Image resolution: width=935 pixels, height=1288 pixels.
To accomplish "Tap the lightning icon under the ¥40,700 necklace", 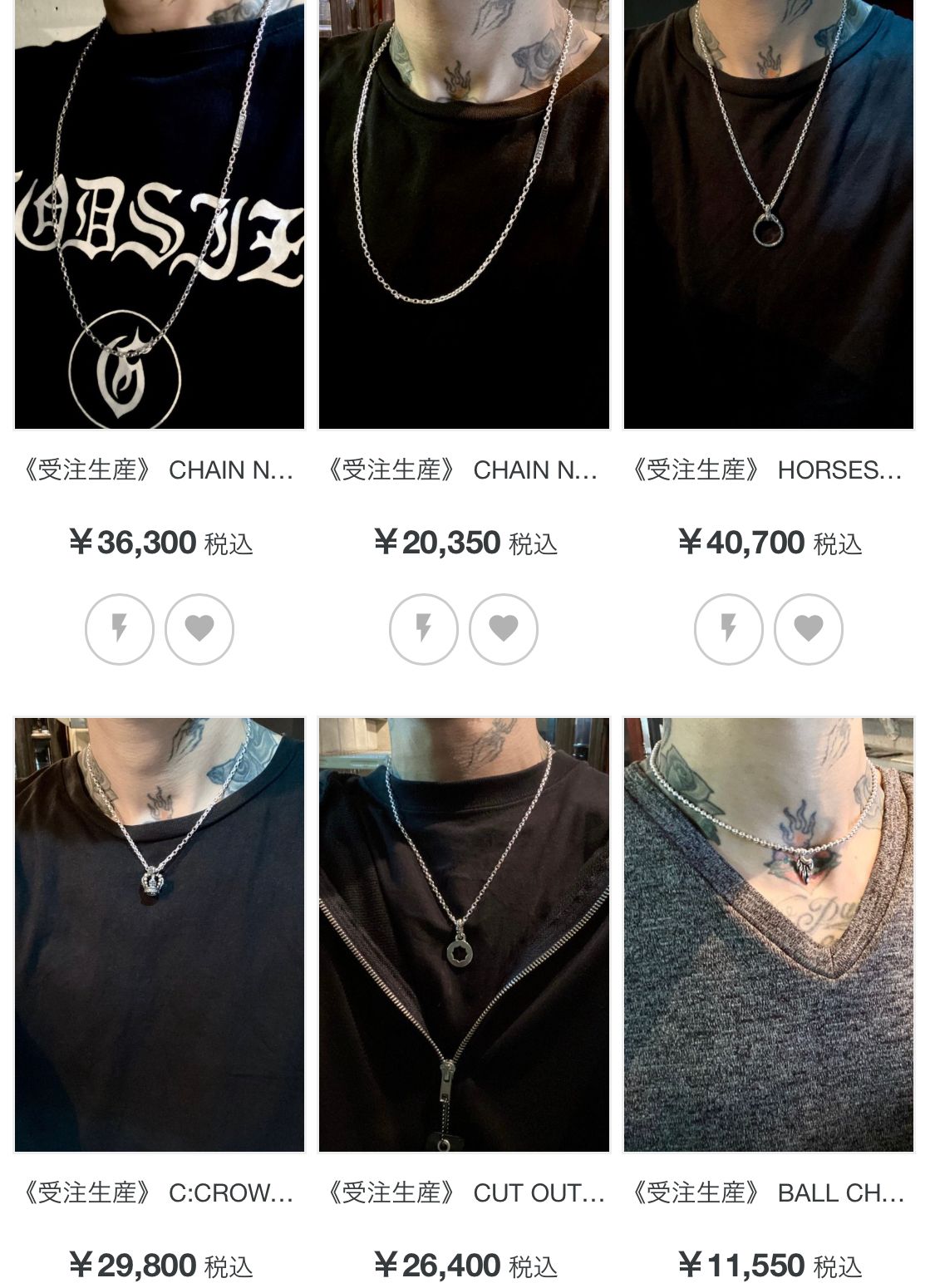I will coord(729,629).
